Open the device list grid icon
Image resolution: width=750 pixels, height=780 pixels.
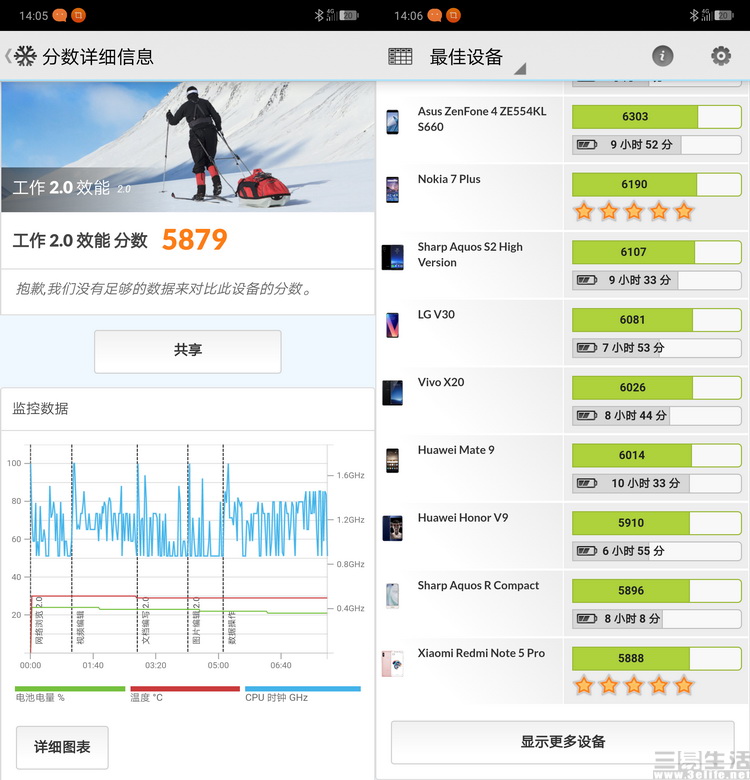[400, 57]
